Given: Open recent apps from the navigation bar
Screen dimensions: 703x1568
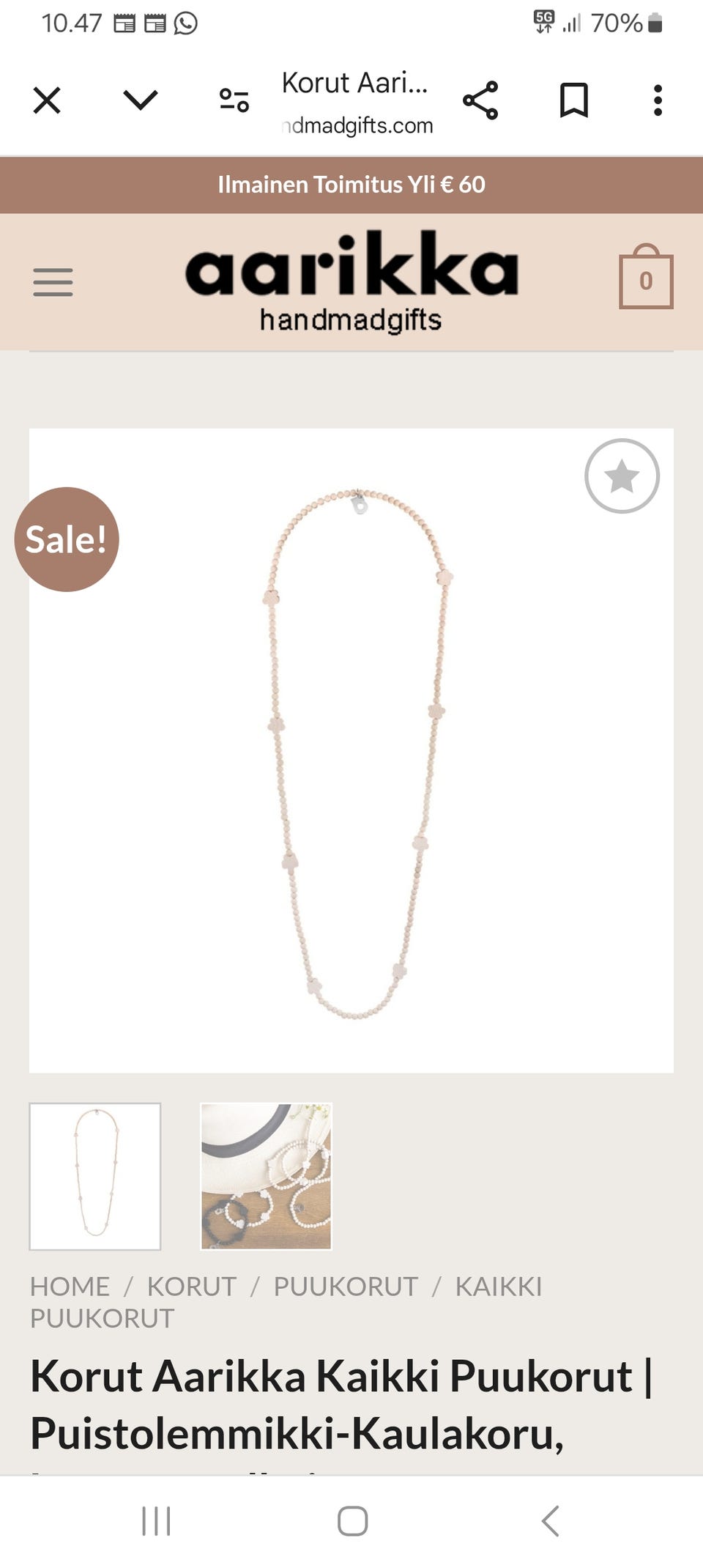Looking at the screenshot, I should click(156, 1521).
